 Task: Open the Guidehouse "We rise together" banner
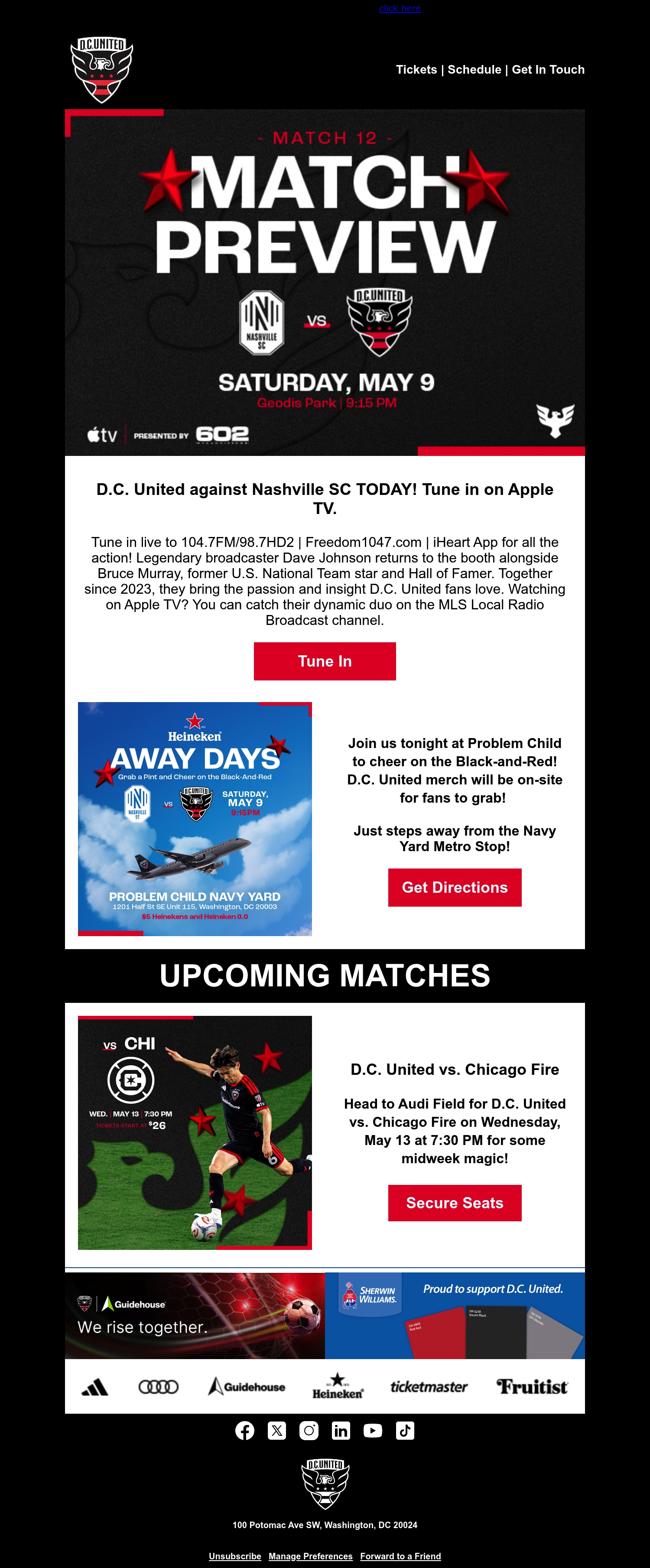coord(195,1316)
